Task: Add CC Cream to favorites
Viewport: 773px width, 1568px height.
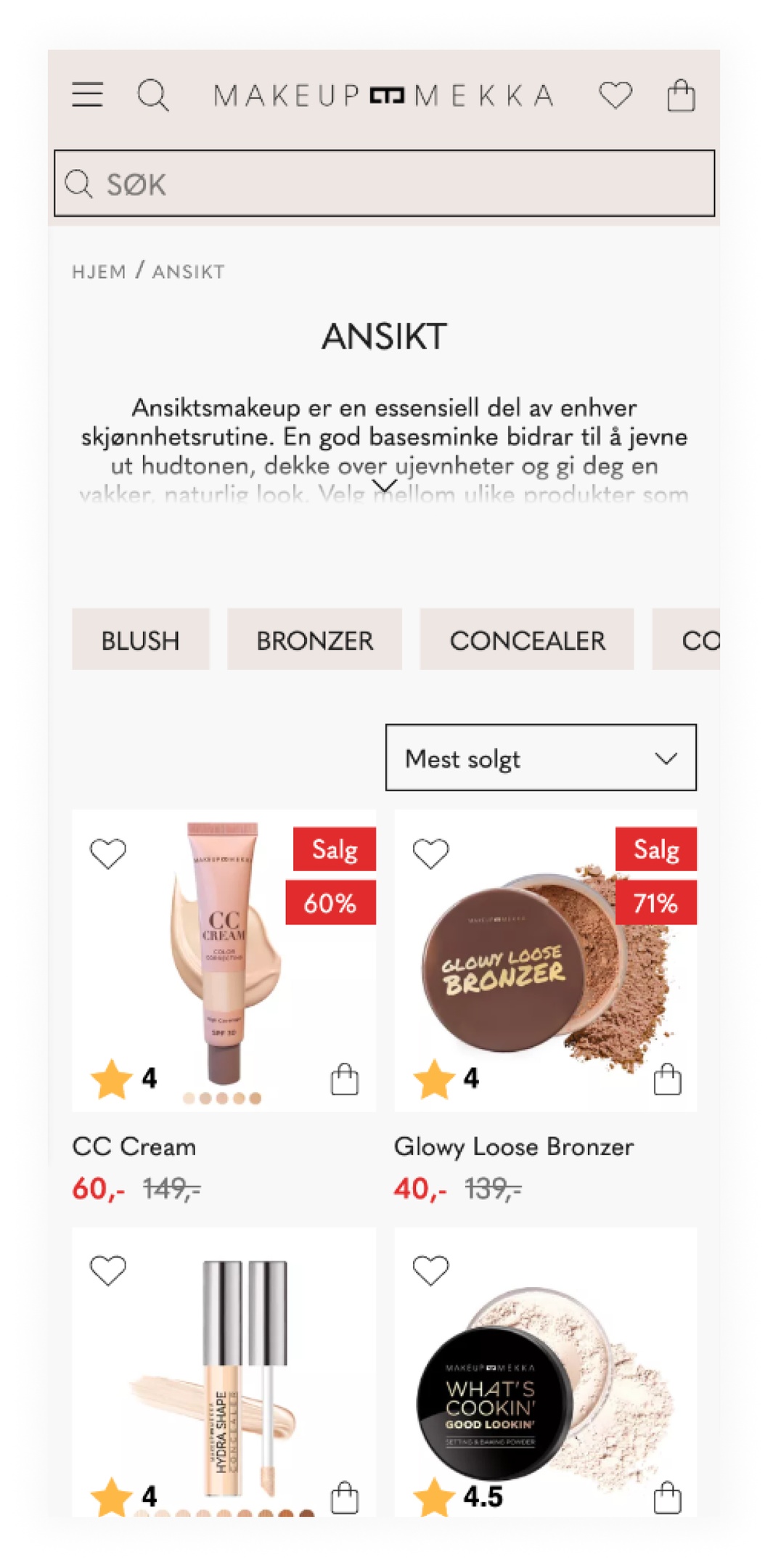Action: [x=108, y=853]
